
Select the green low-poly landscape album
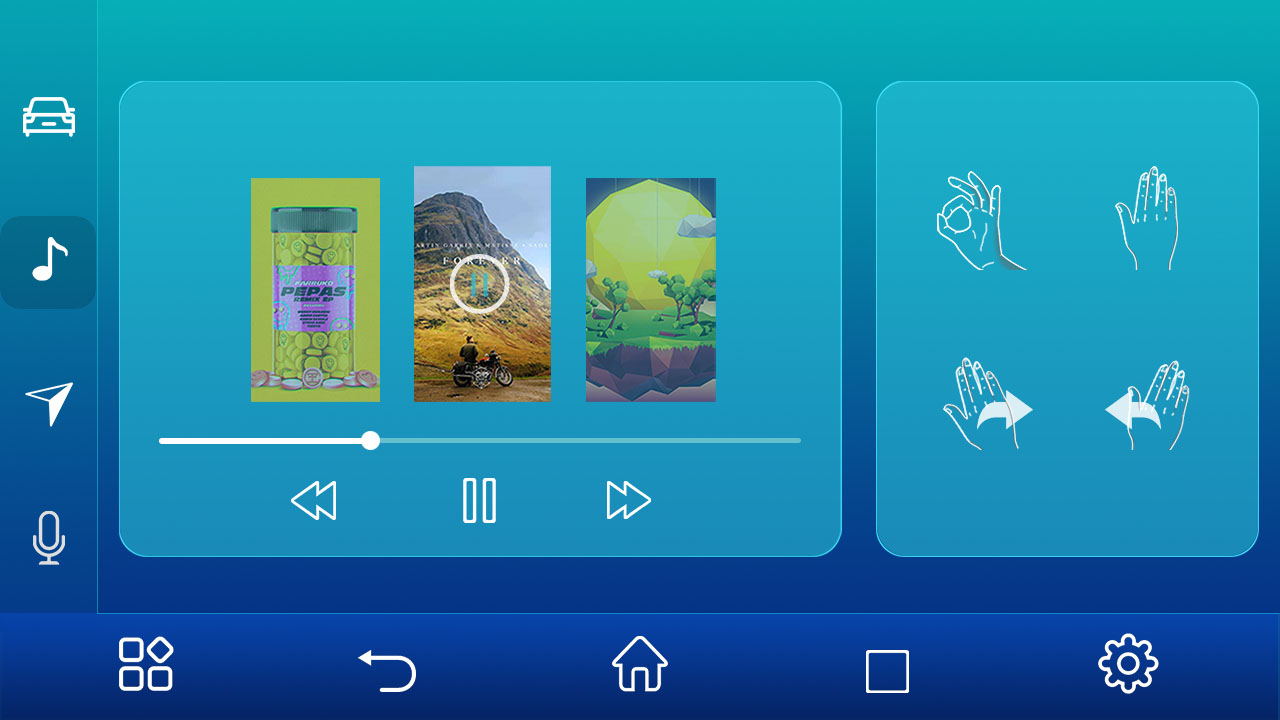pyautogui.click(x=650, y=290)
